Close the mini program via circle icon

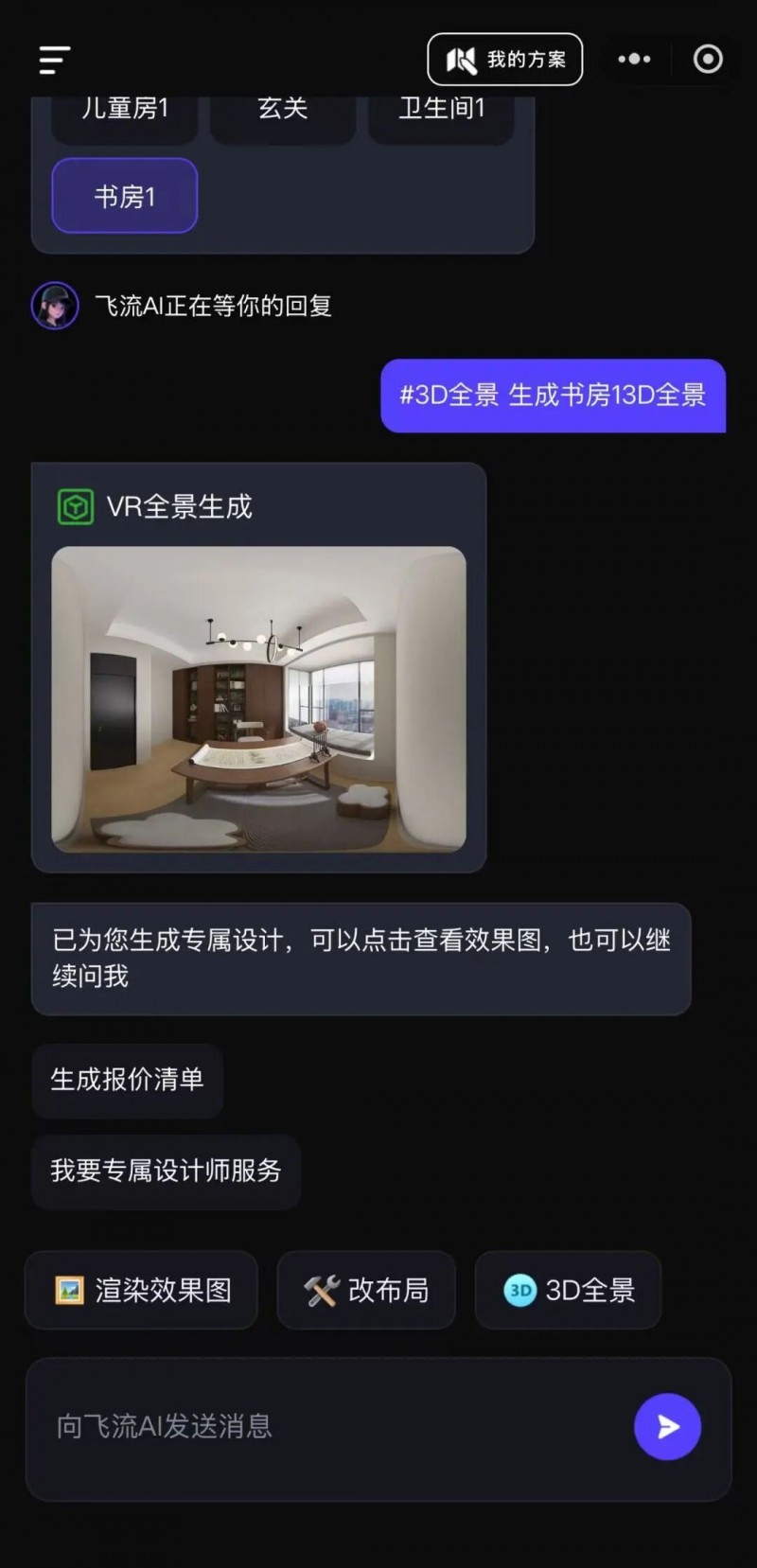(x=708, y=60)
